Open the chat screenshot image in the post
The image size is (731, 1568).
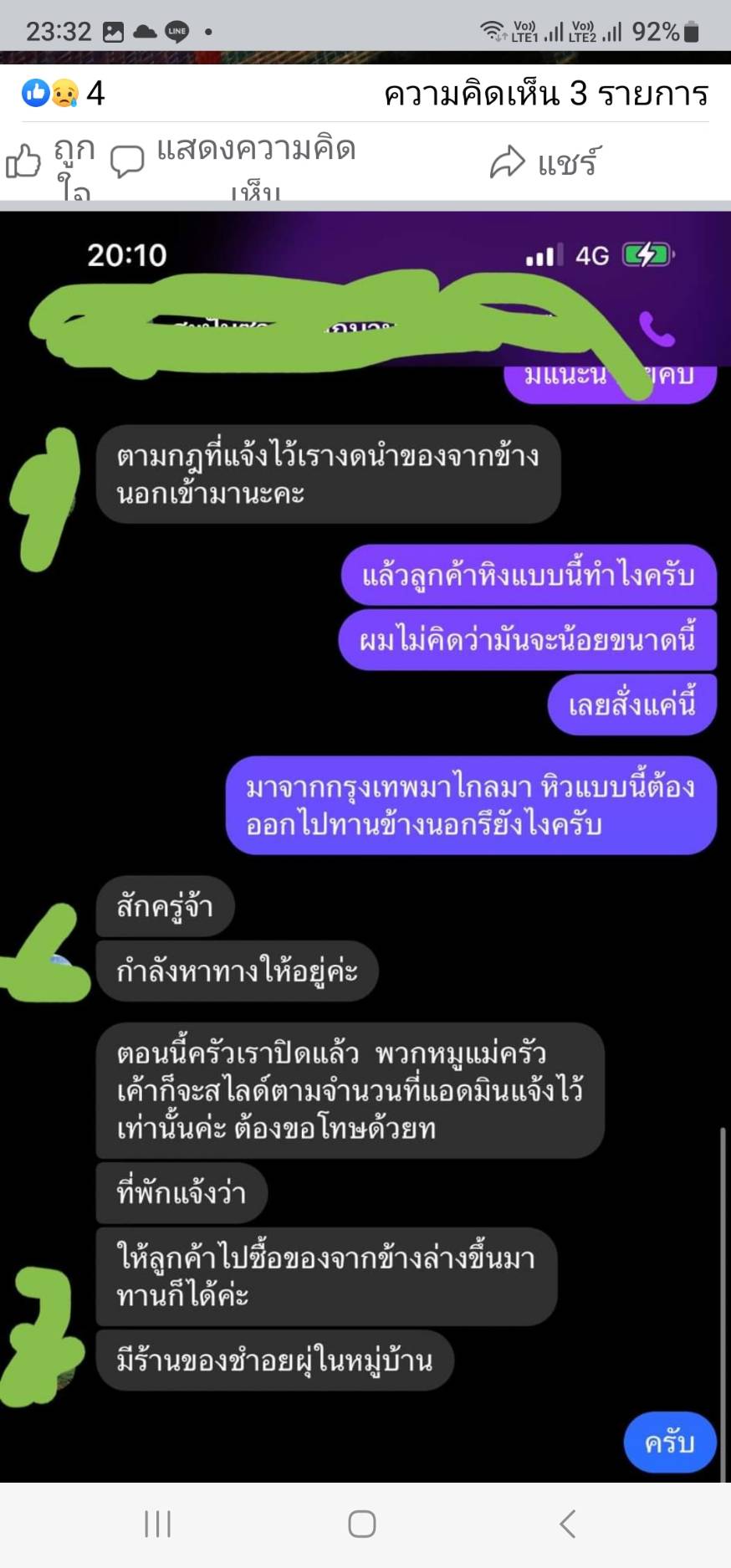pos(365,837)
